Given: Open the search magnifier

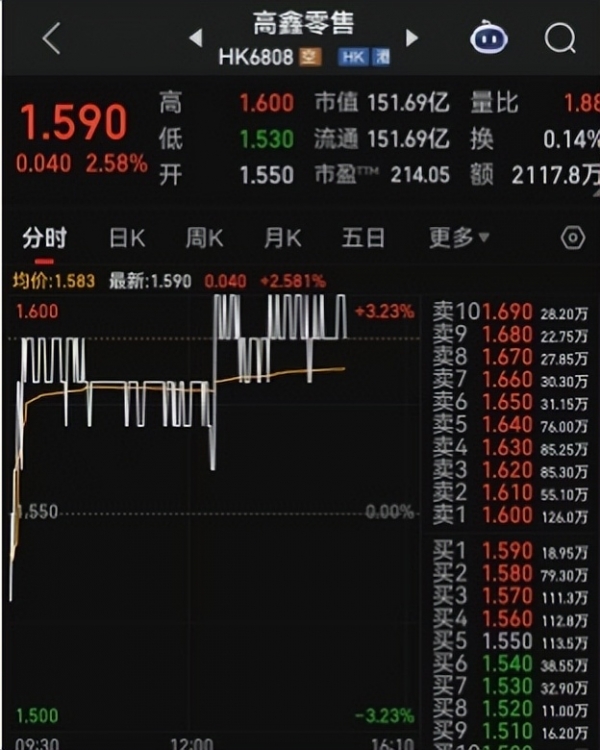Looking at the screenshot, I should pyautogui.click(x=560, y=39).
